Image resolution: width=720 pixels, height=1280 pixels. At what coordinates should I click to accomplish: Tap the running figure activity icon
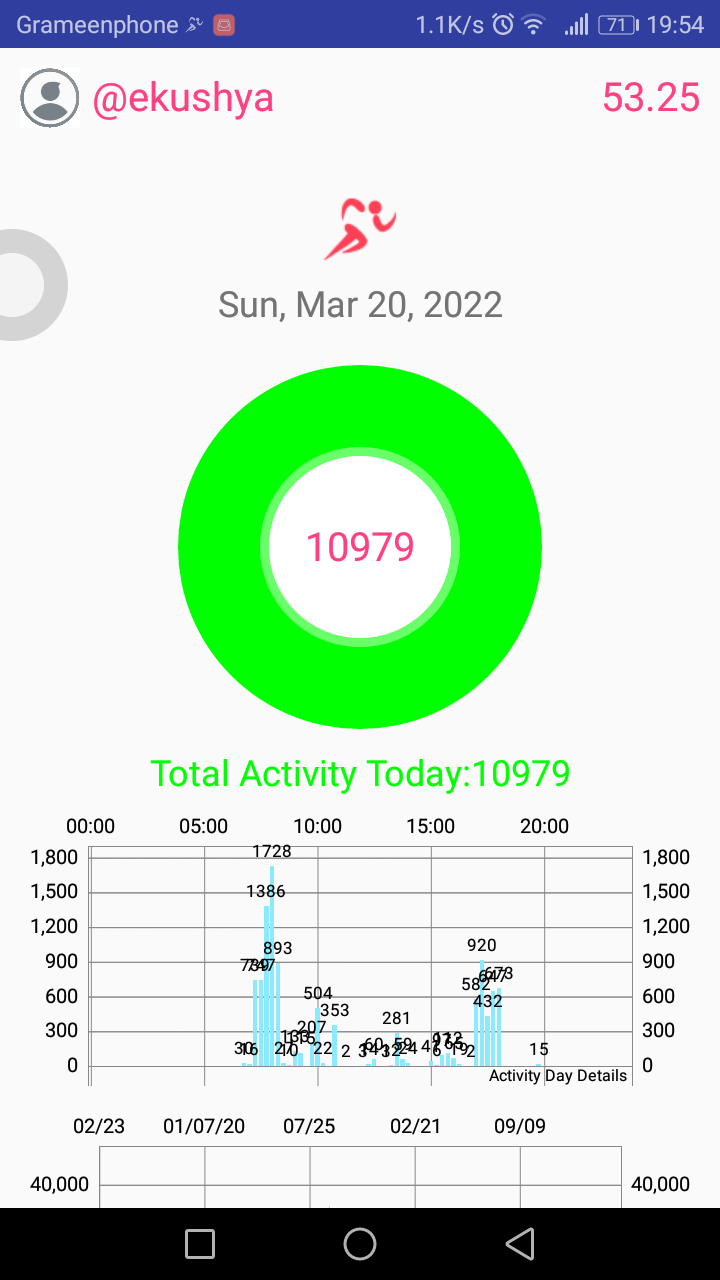point(360,228)
